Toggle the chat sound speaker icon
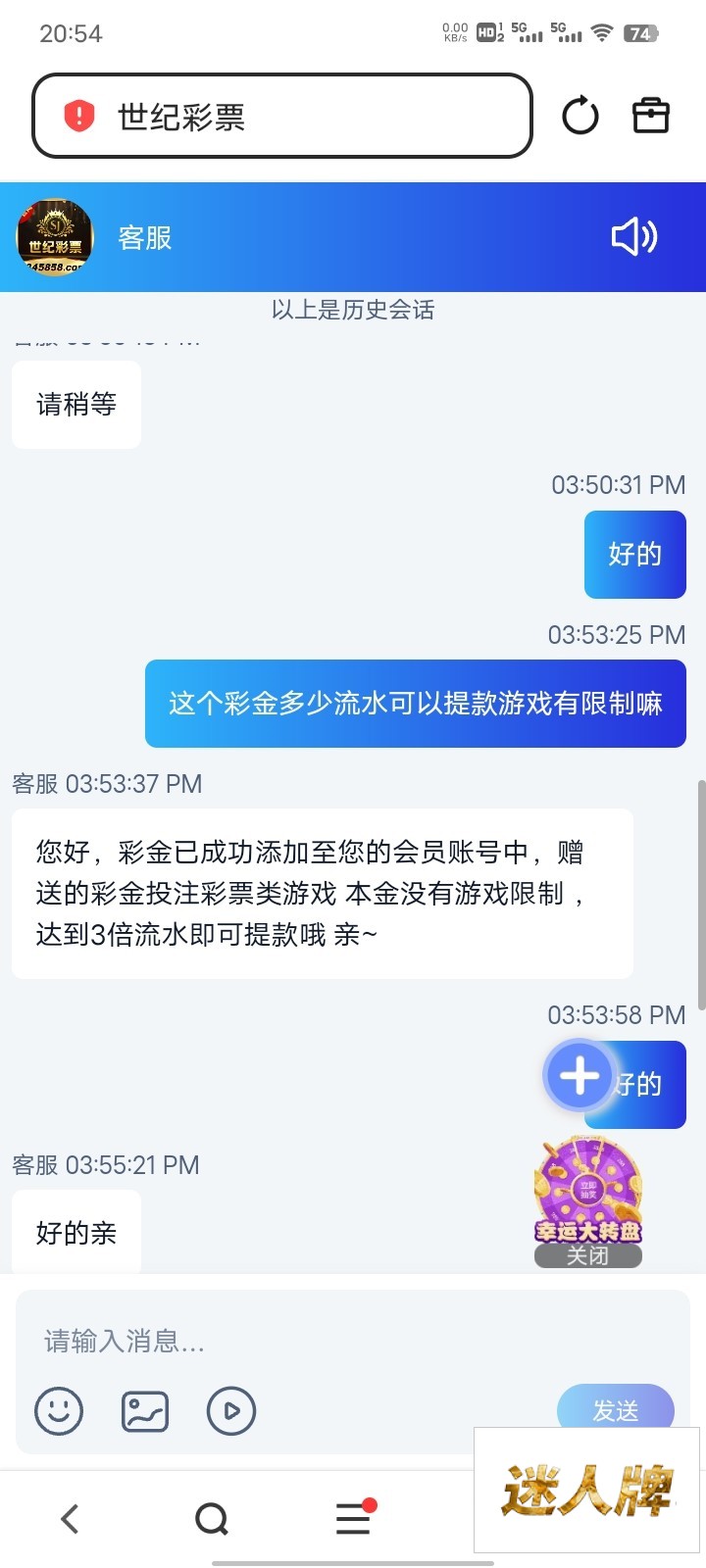Screen dimensions: 706x1568 tap(633, 237)
